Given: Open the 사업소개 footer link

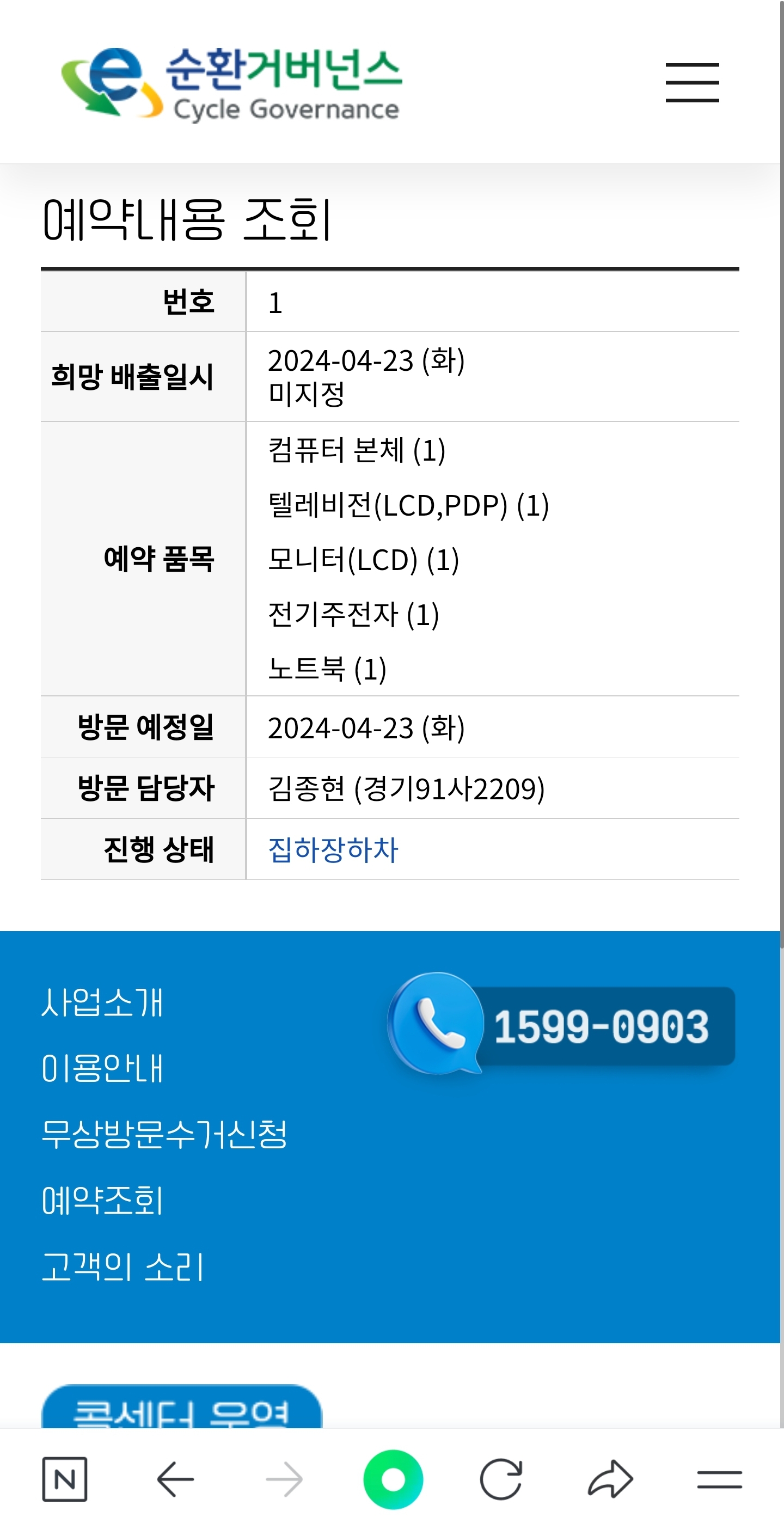Looking at the screenshot, I should coord(102,1002).
